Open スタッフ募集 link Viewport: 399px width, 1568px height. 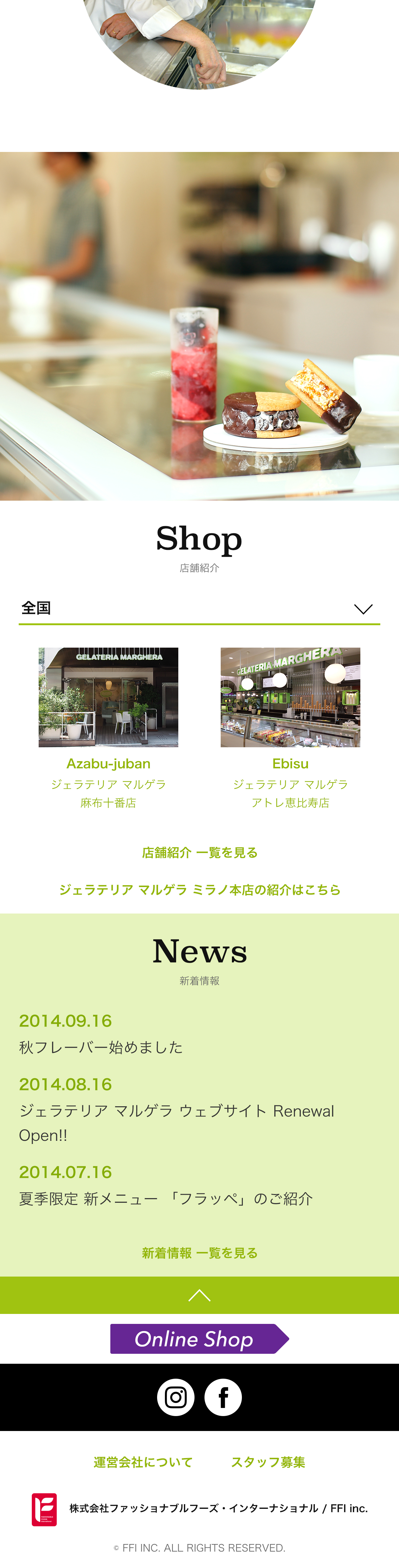pos(268,1462)
